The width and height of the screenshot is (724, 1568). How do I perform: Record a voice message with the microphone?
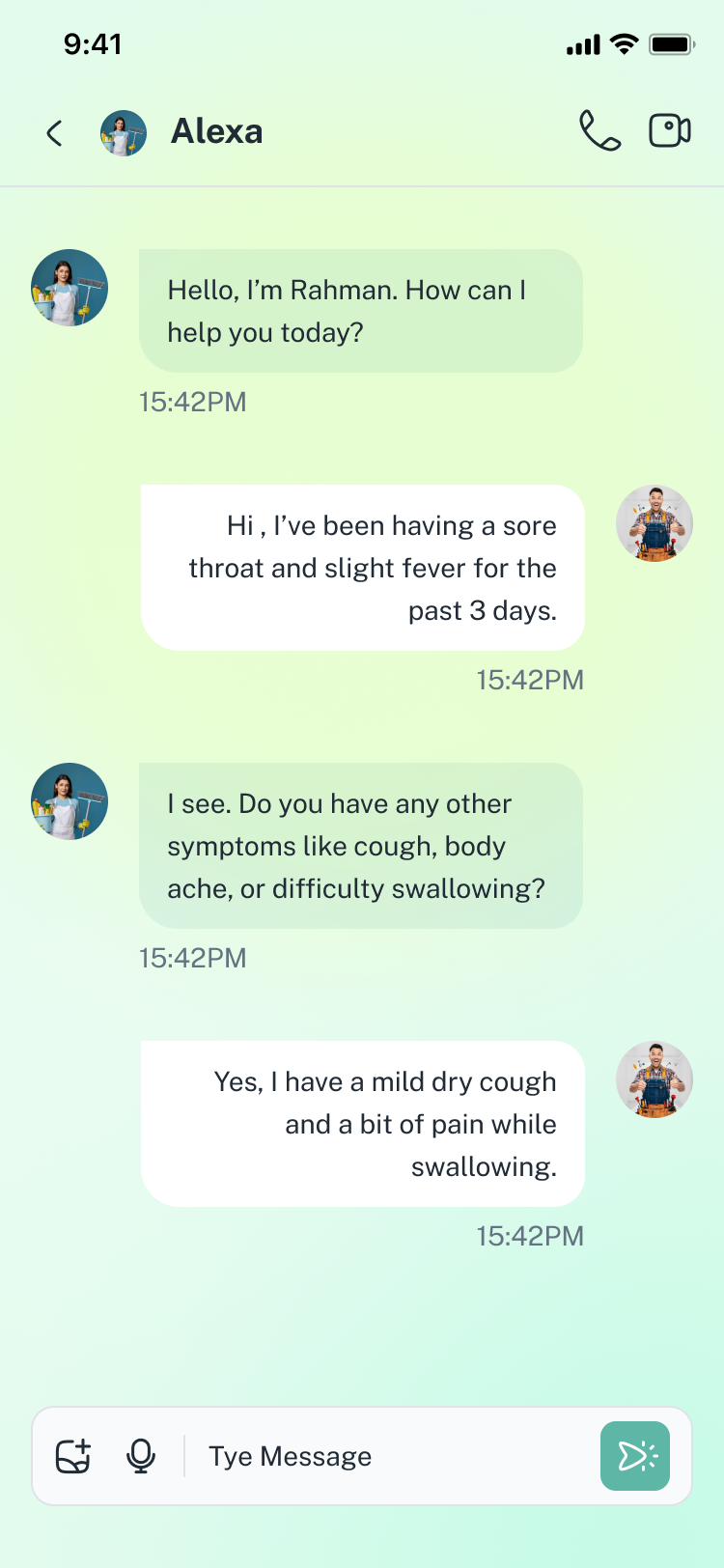[x=141, y=1456]
